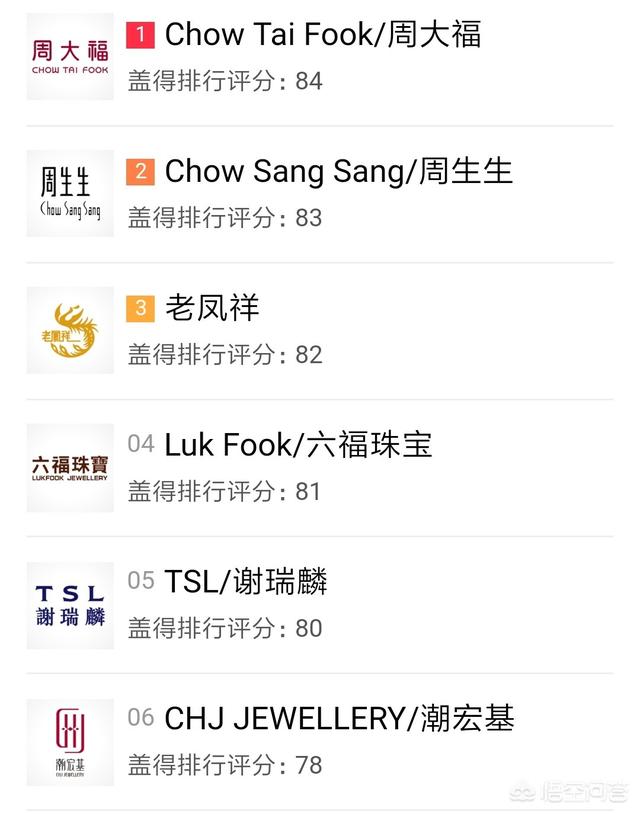Open Luk Fook/六福珠宝 details

[x=298, y=445]
